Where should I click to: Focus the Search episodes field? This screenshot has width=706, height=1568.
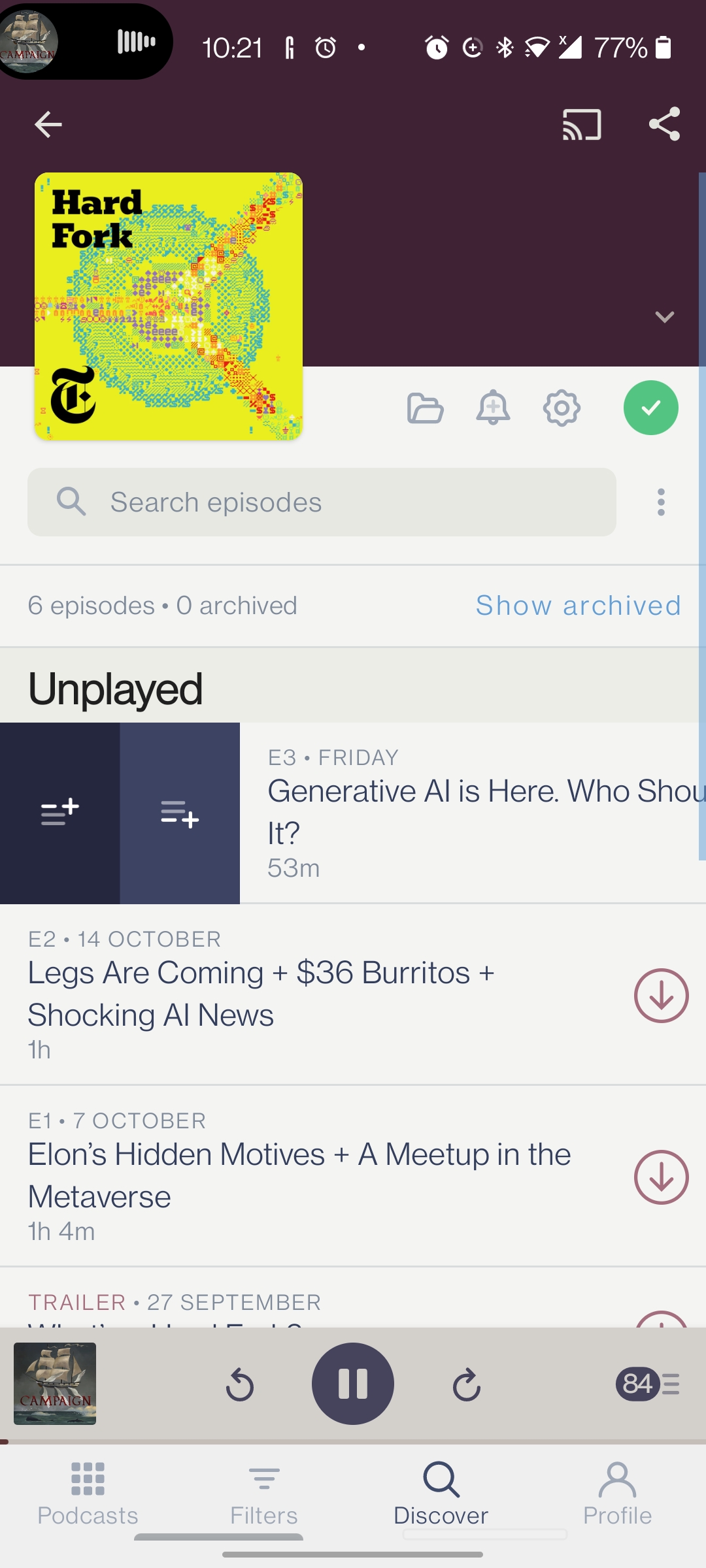click(322, 502)
